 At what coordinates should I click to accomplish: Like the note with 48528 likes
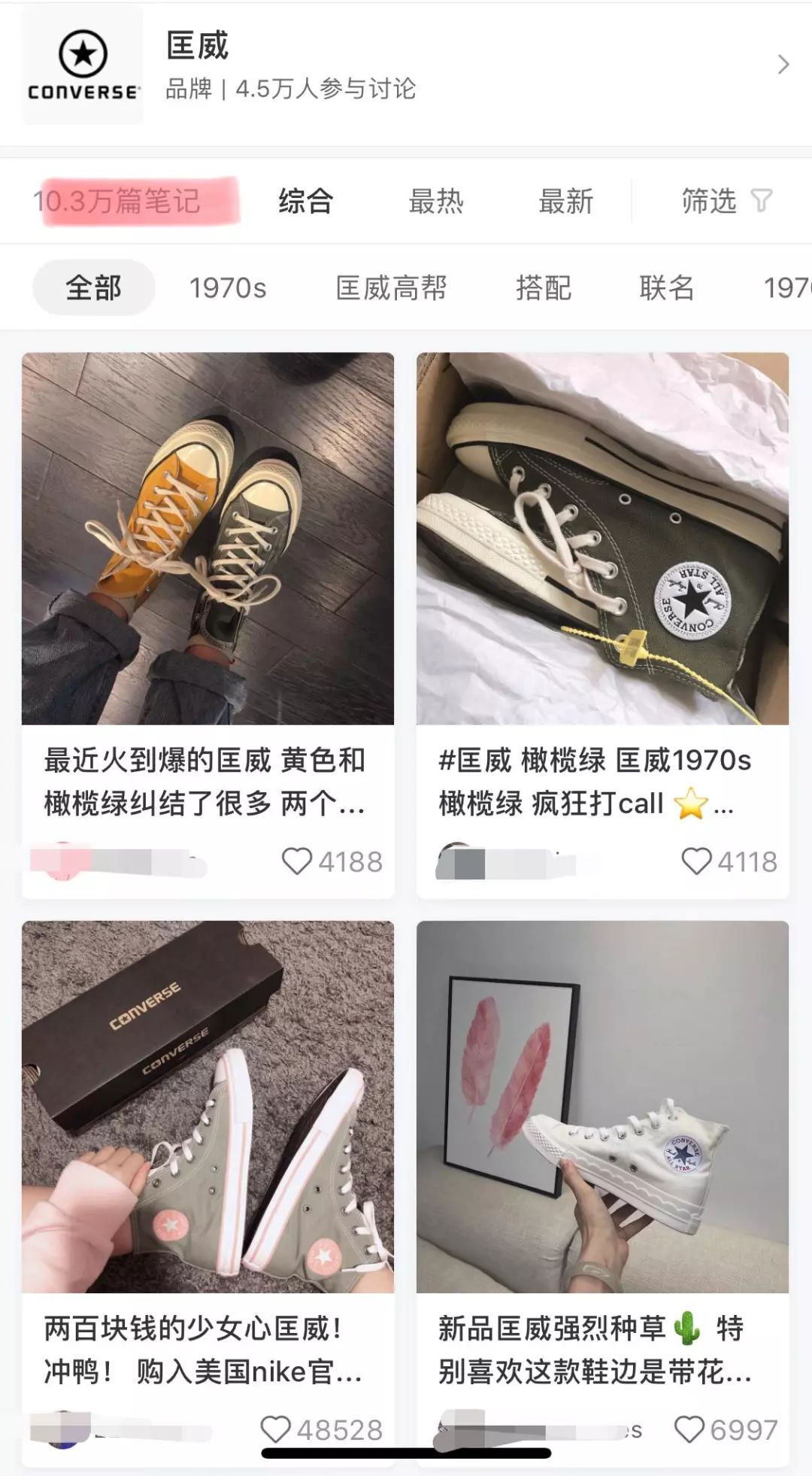(275, 1429)
